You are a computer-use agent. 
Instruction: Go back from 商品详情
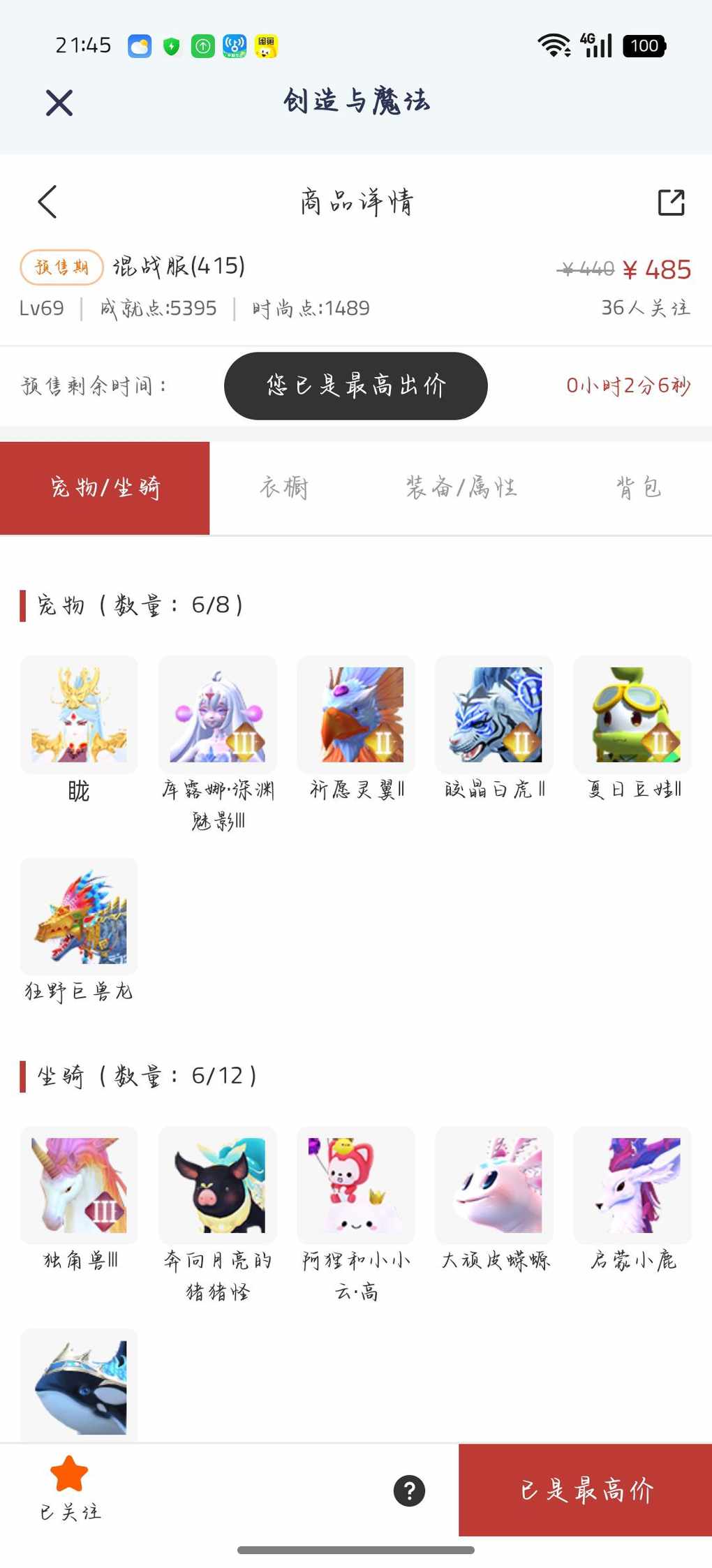[x=47, y=202]
